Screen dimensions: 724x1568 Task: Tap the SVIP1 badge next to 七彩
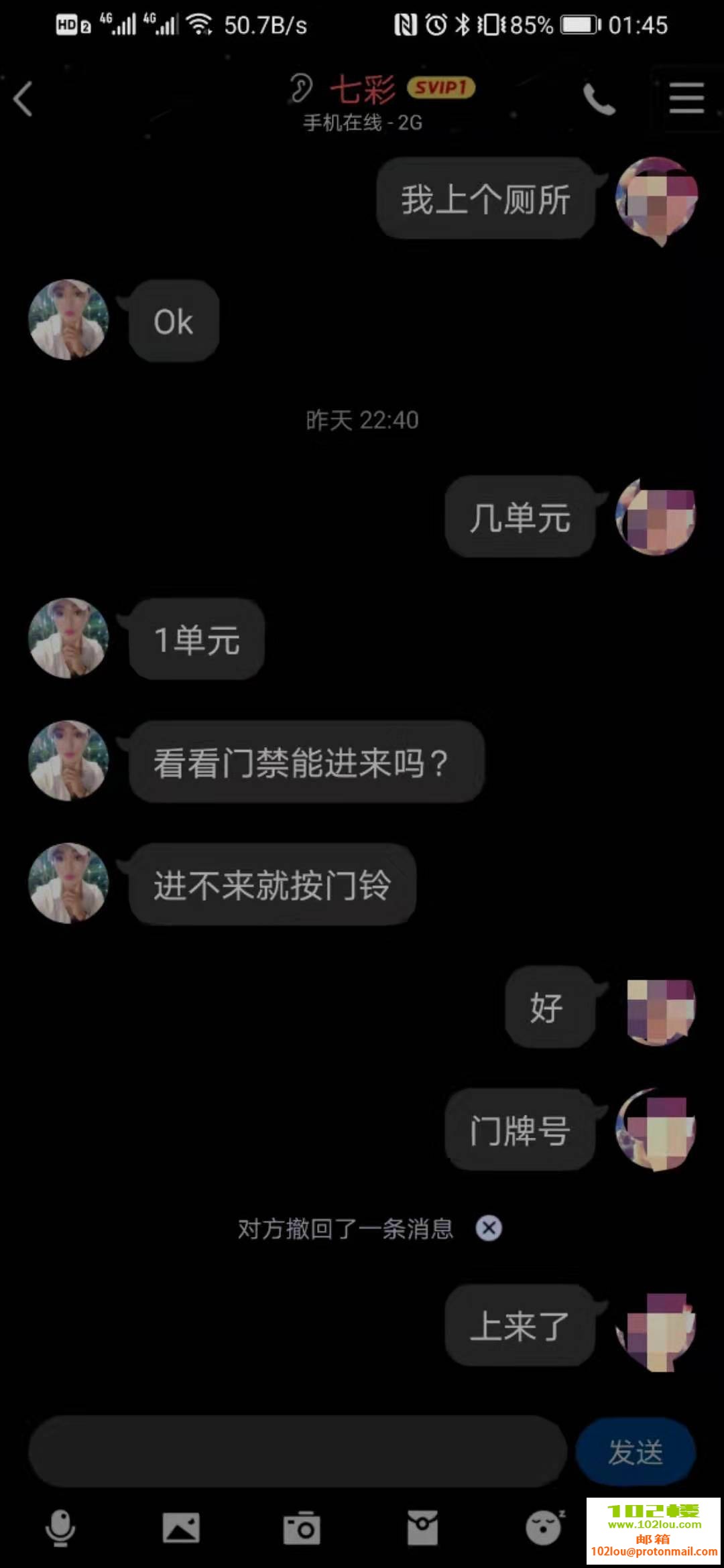point(440,88)
